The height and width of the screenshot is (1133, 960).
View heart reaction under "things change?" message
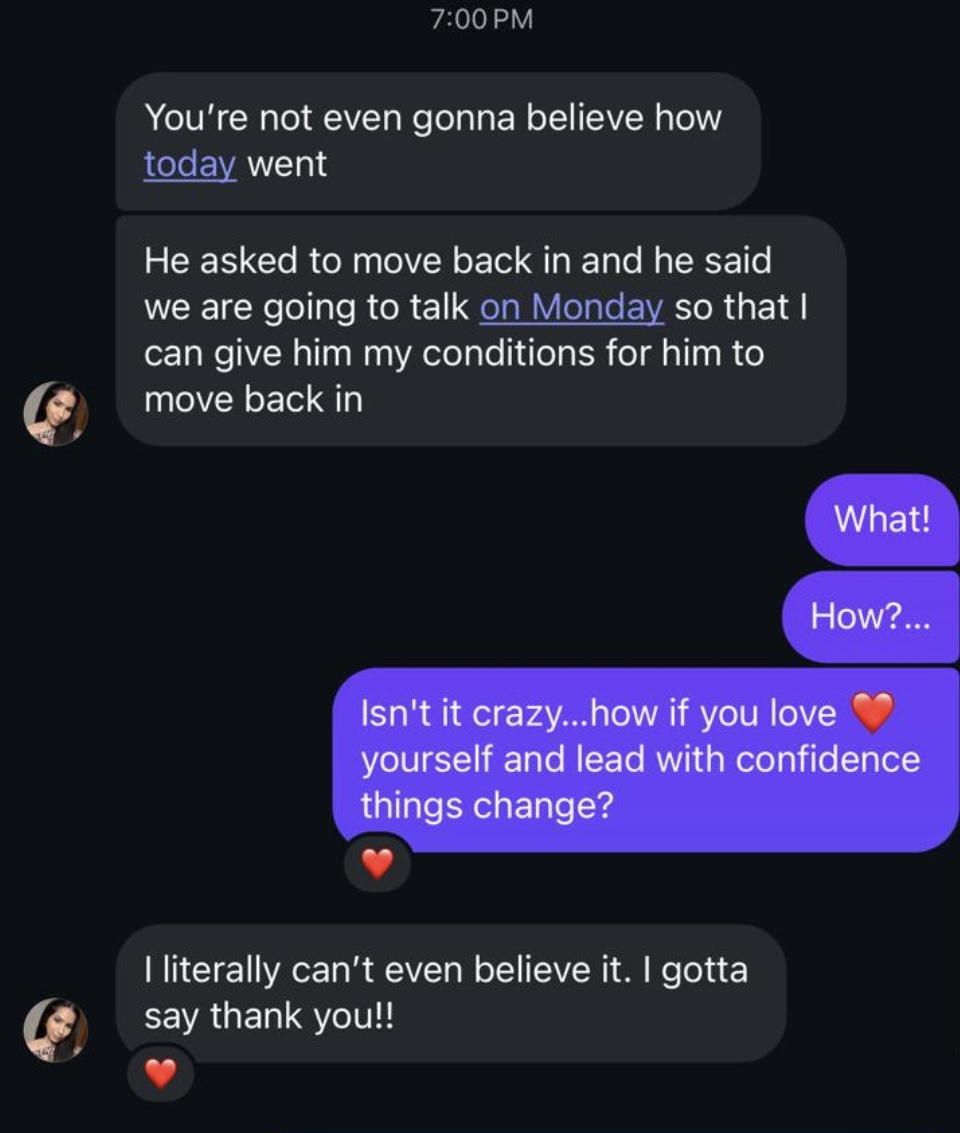pyautogui.click(x=377, y=862)
